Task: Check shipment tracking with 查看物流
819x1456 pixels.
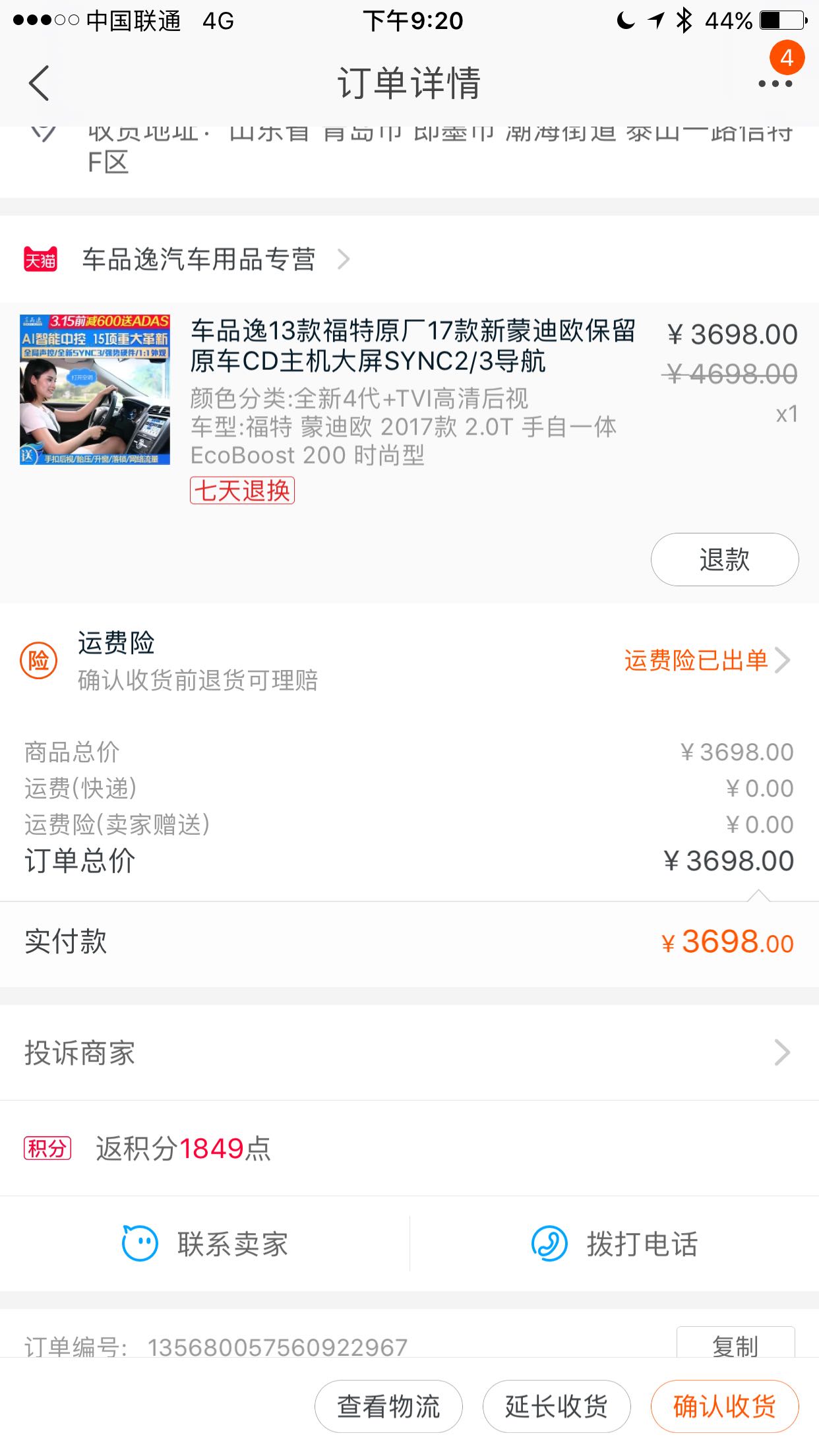Action: click(x=388, y=1407)
